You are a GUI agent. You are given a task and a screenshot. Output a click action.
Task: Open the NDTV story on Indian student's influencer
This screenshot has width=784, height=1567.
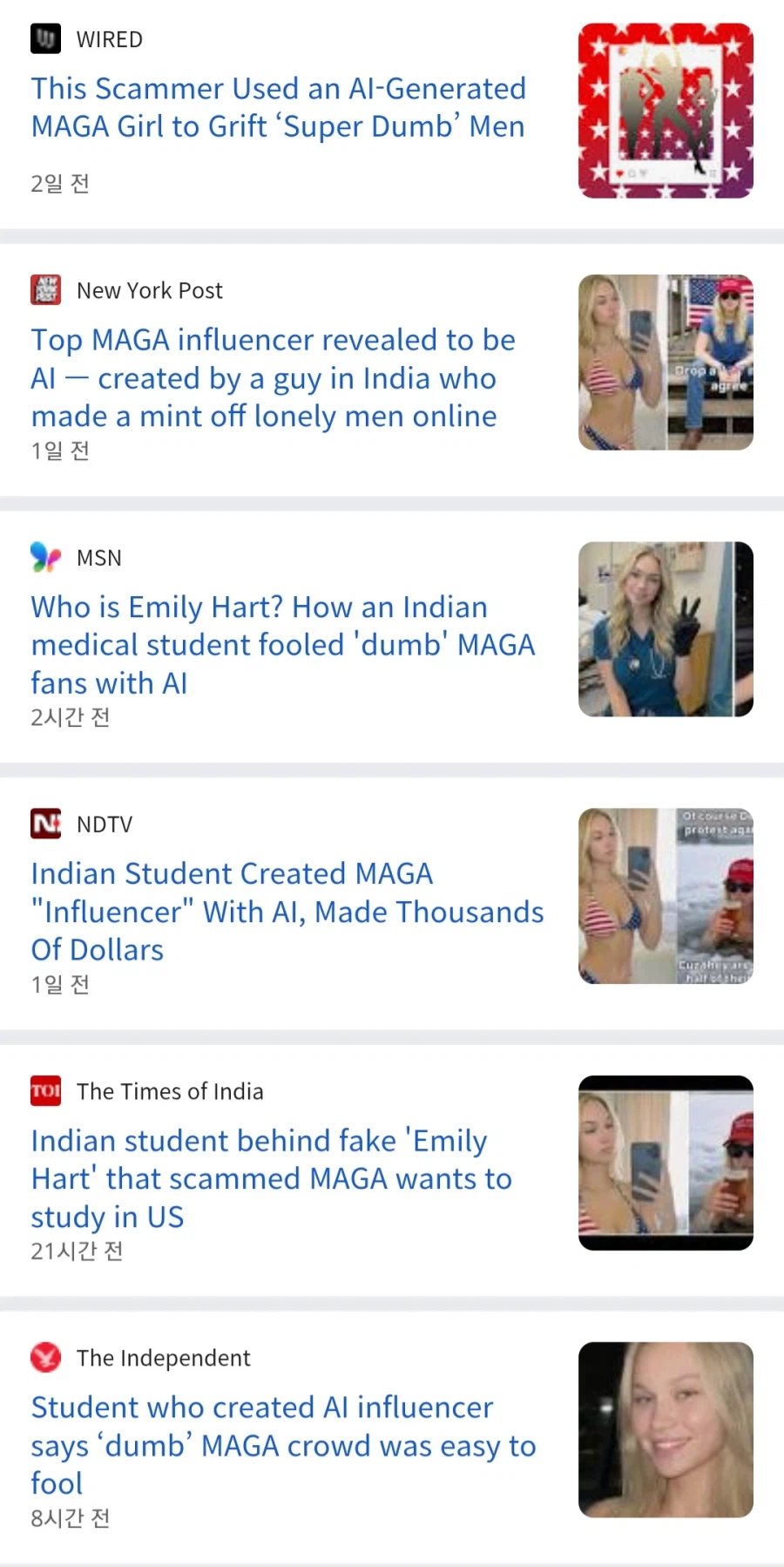[x=287, y=912]
